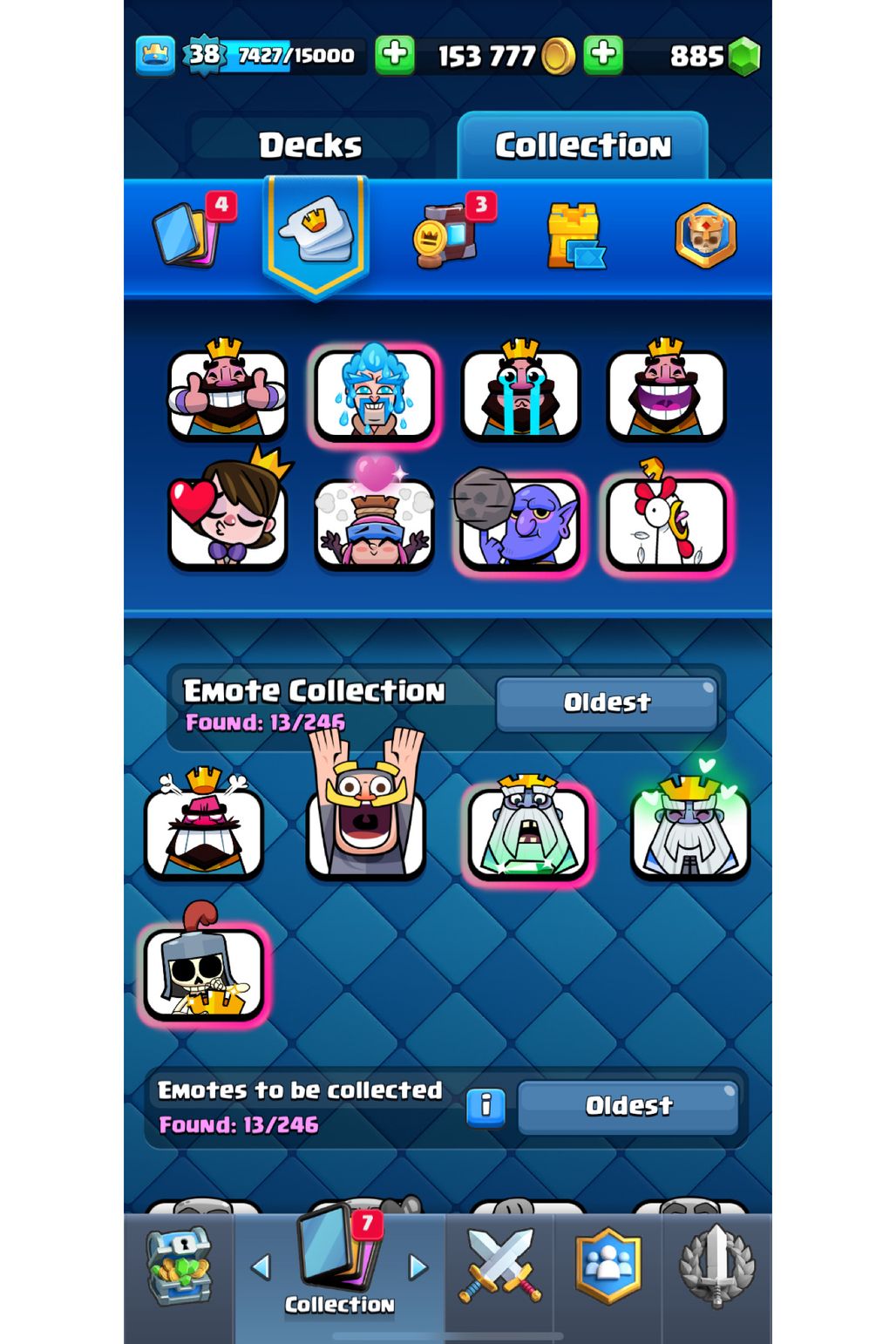896x1344 pixels.
Task: Switch to the Decks tab
Action: [x=309, y=145]
